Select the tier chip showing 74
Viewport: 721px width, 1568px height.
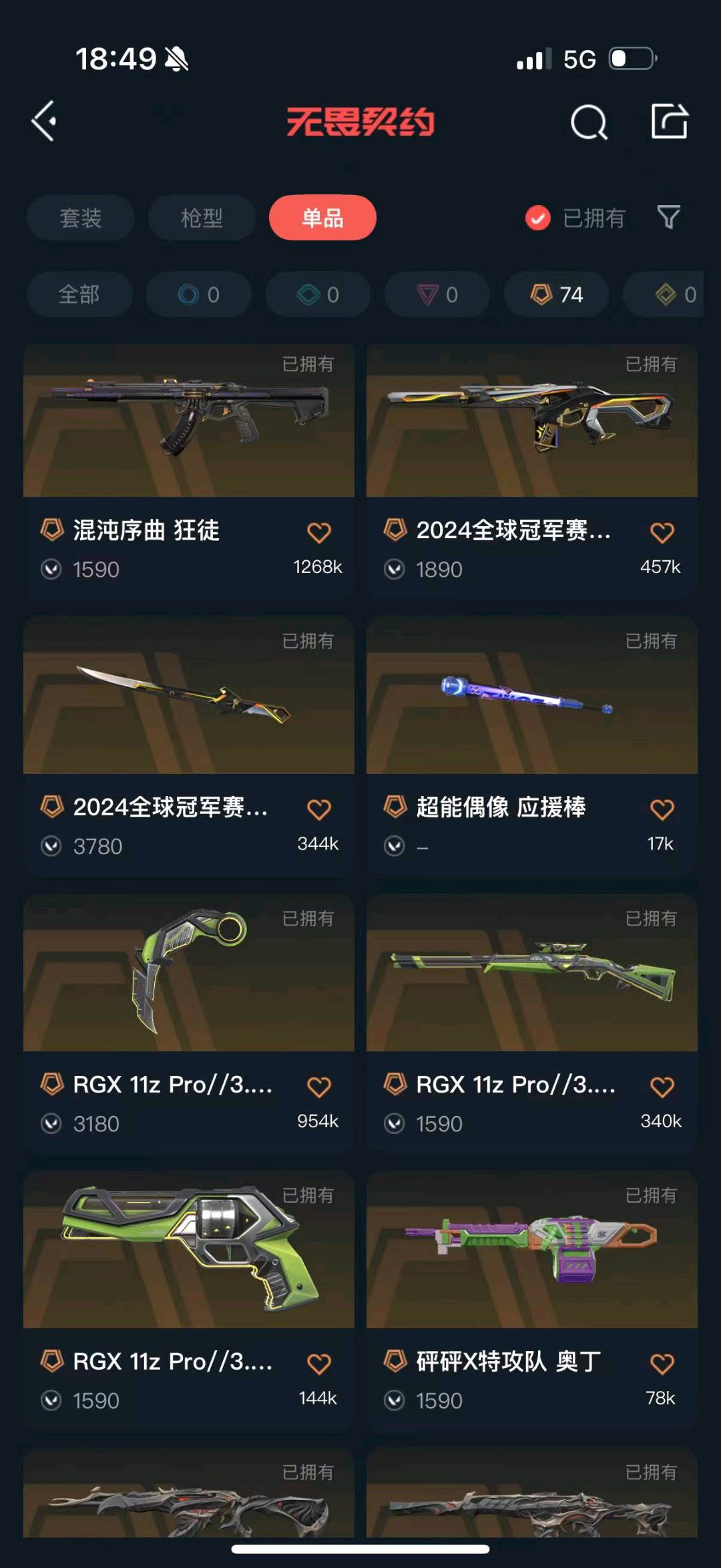pos(557,295)
